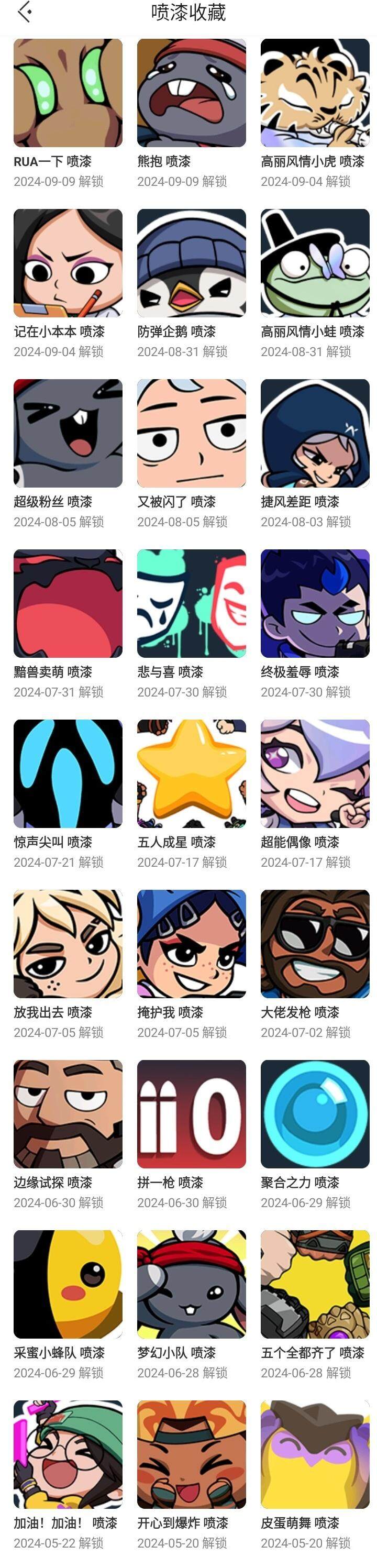Select 超能偶像 喷漆 item
The image size is (377, 1568).
(x=315, y=774)
